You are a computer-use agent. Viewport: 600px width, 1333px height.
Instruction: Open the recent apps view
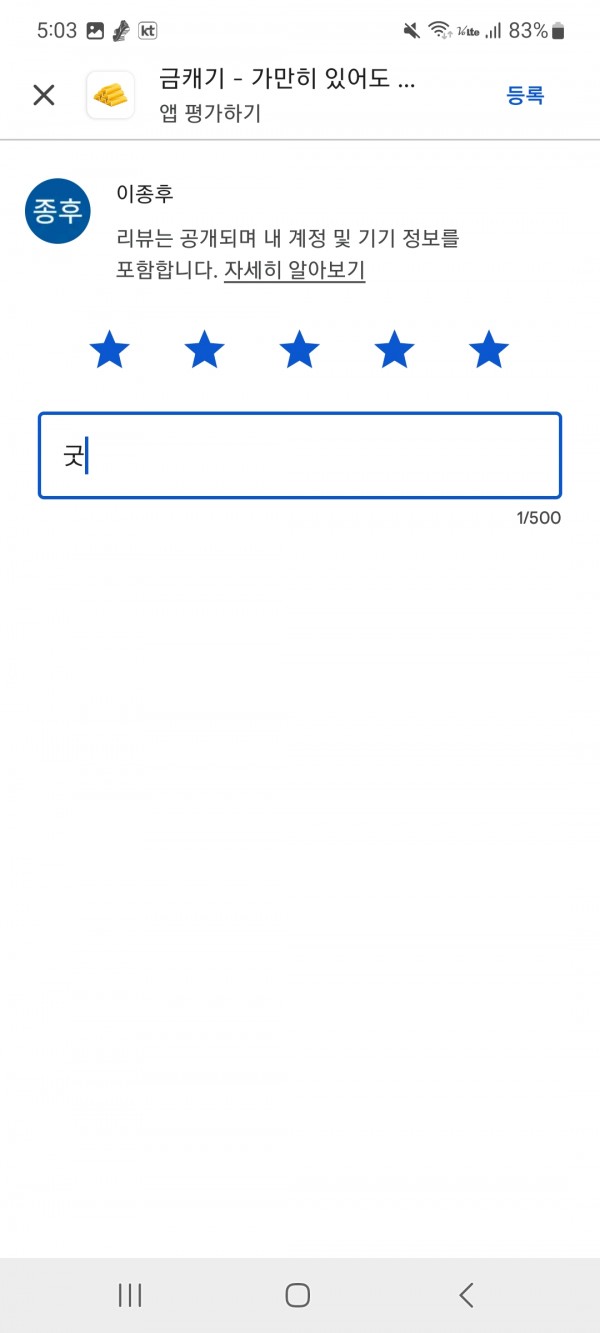pyautogui.click(x=130, y=1295)
